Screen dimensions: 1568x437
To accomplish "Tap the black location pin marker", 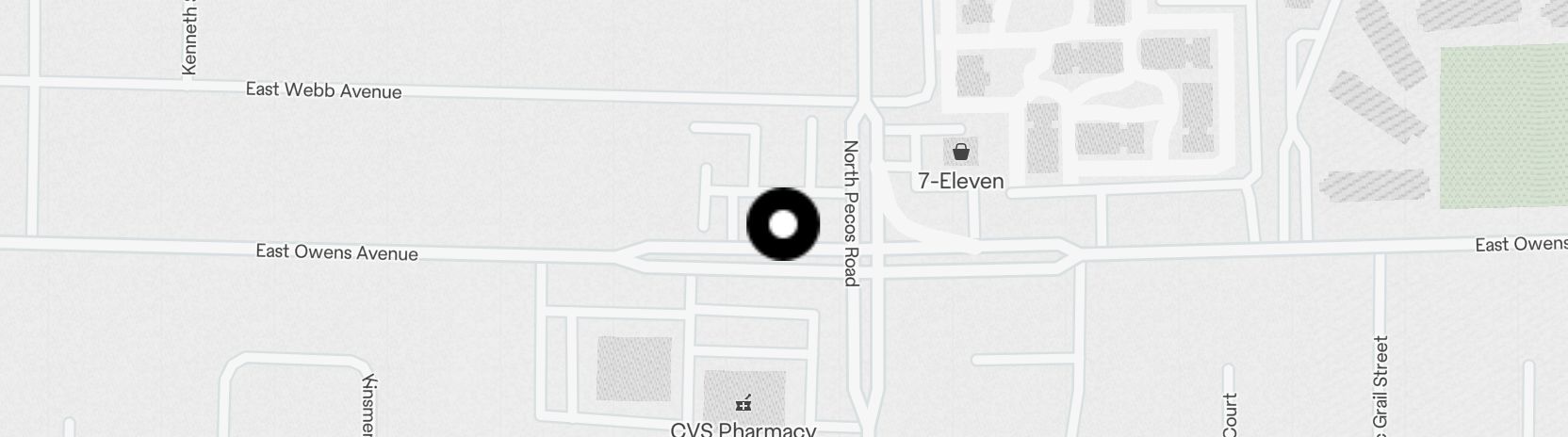I will 783,224.
